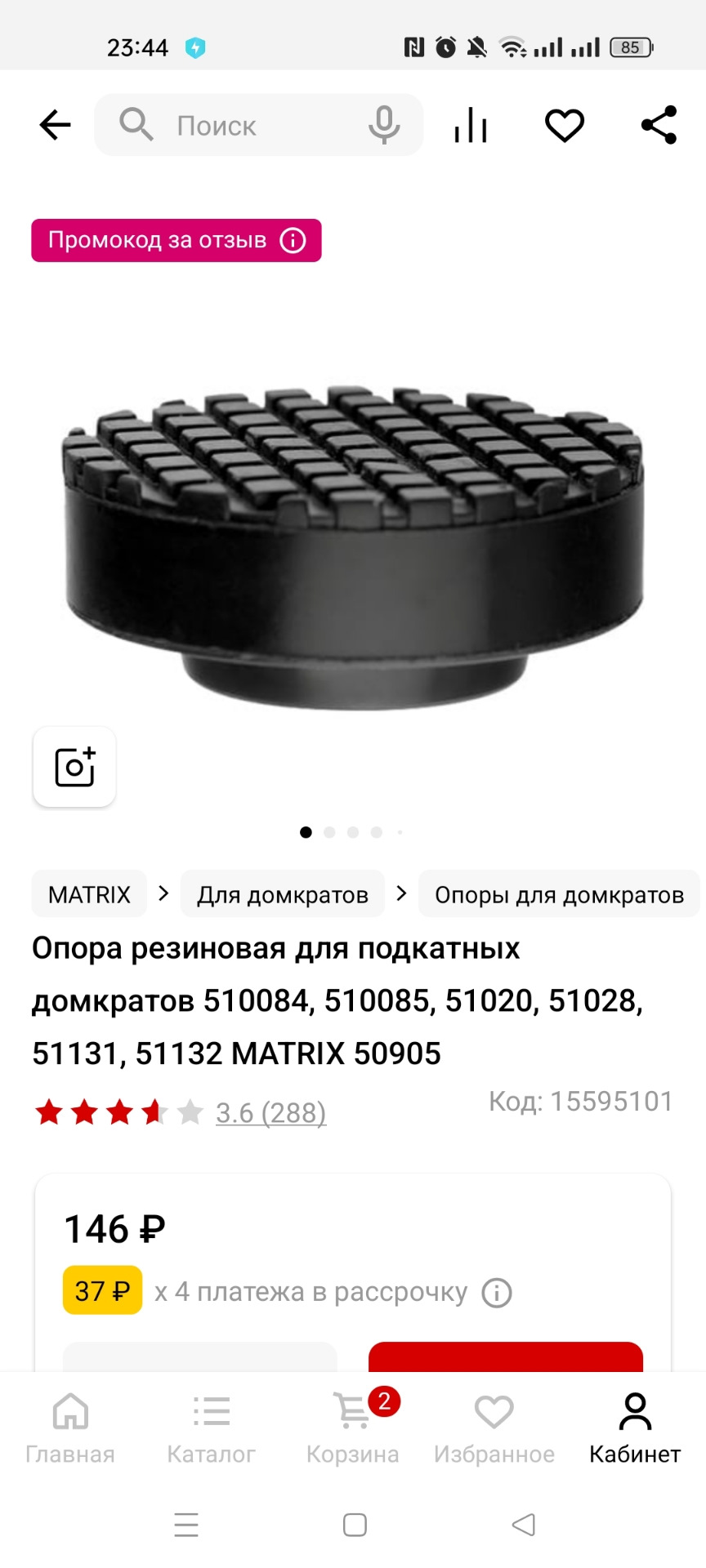This screenshot has width=706, height=1568.
Task: Go back using the arrow icon
Action: coord(55,125)
